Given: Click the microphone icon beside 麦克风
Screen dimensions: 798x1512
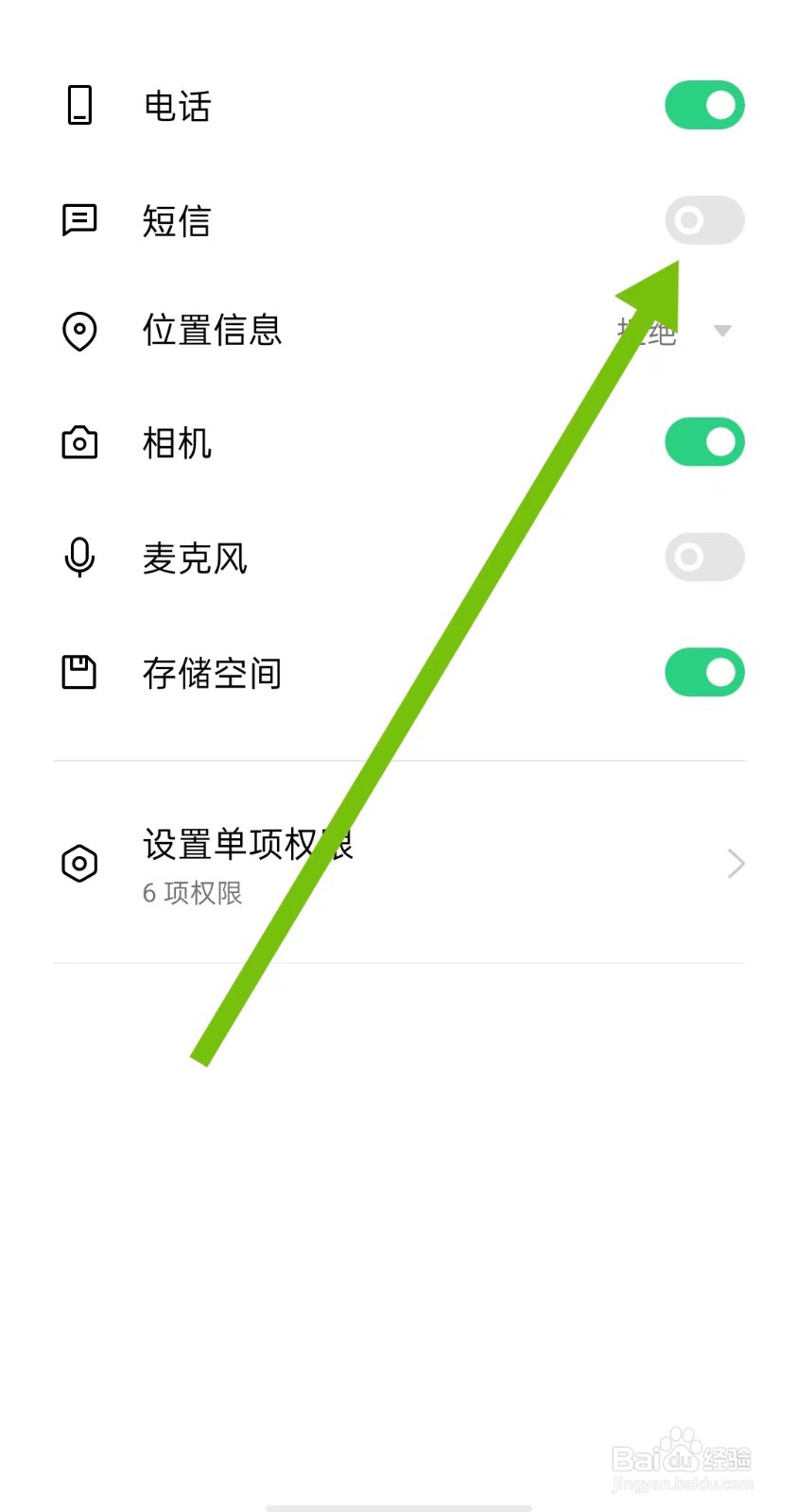Looking at the screenshot, I should [79, 557].
